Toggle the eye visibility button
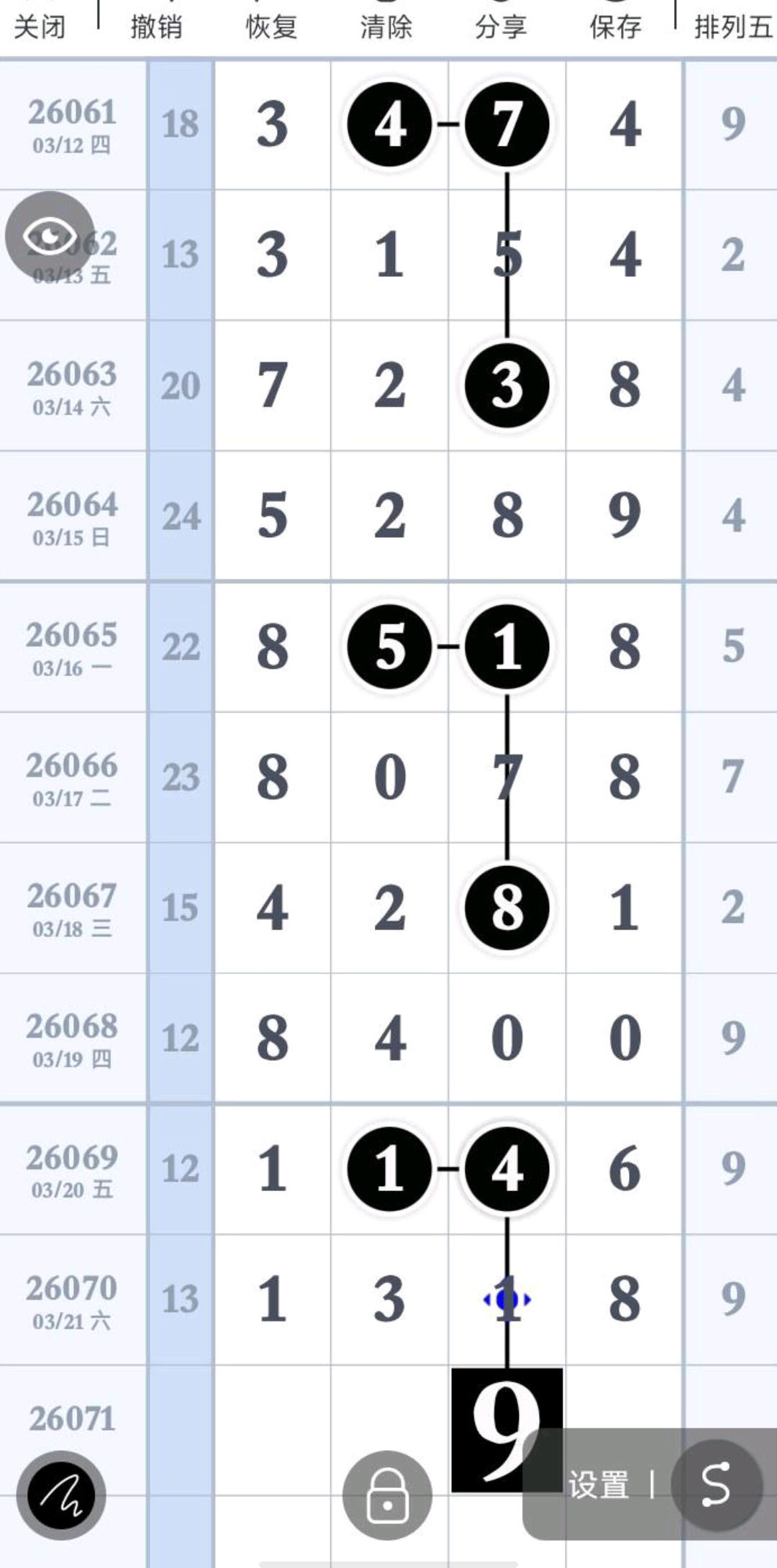The height and width of the screenshot is (1568, 777). point(50,237)
